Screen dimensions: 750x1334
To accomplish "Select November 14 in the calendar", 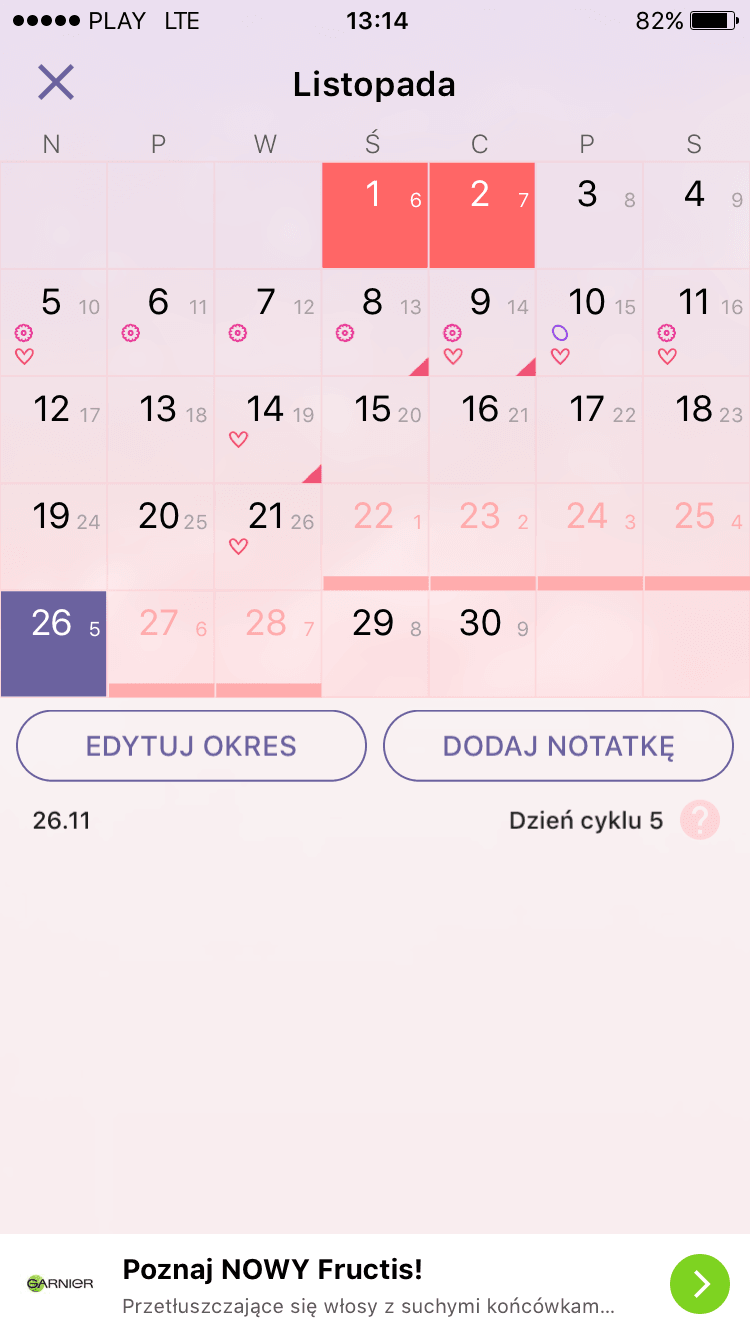I will coord(267,429).
